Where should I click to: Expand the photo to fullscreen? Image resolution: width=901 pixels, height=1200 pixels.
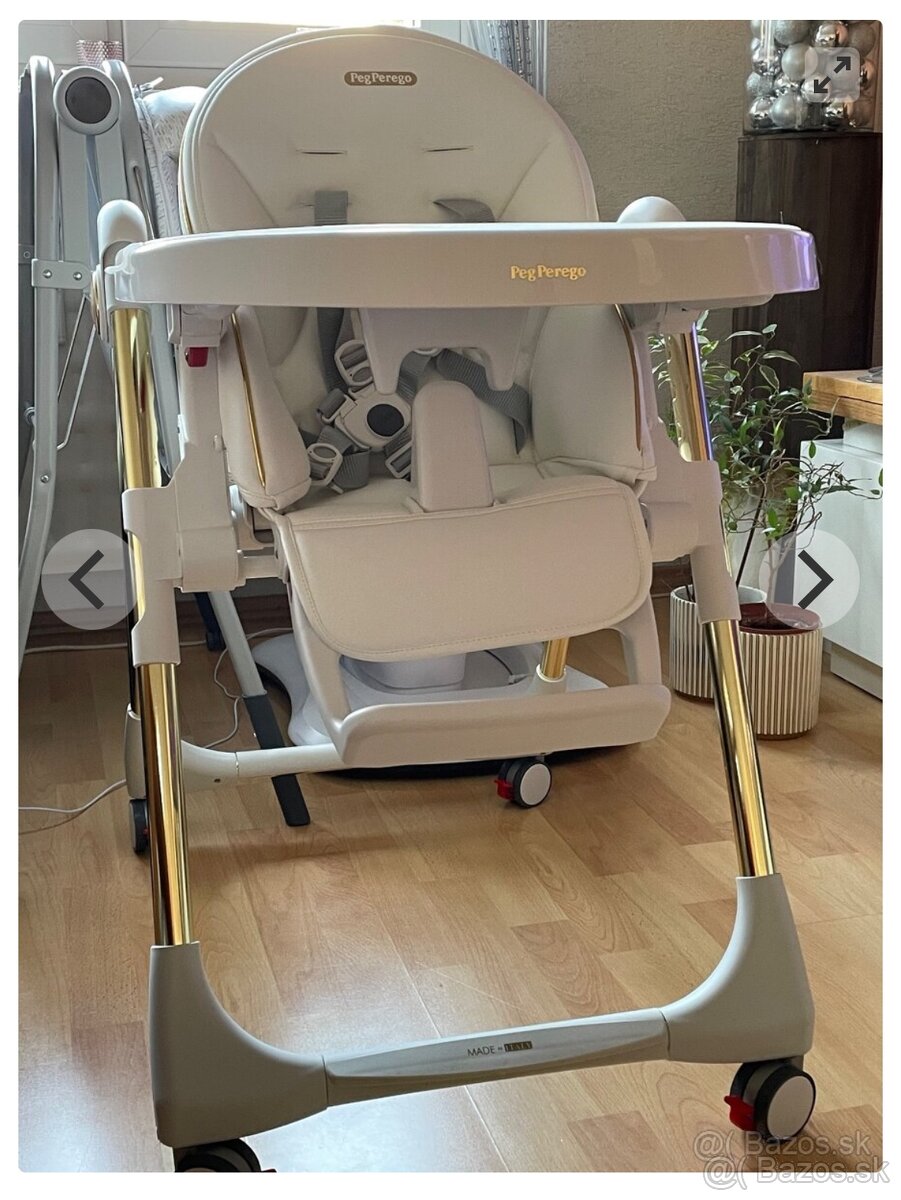[831, 74]
